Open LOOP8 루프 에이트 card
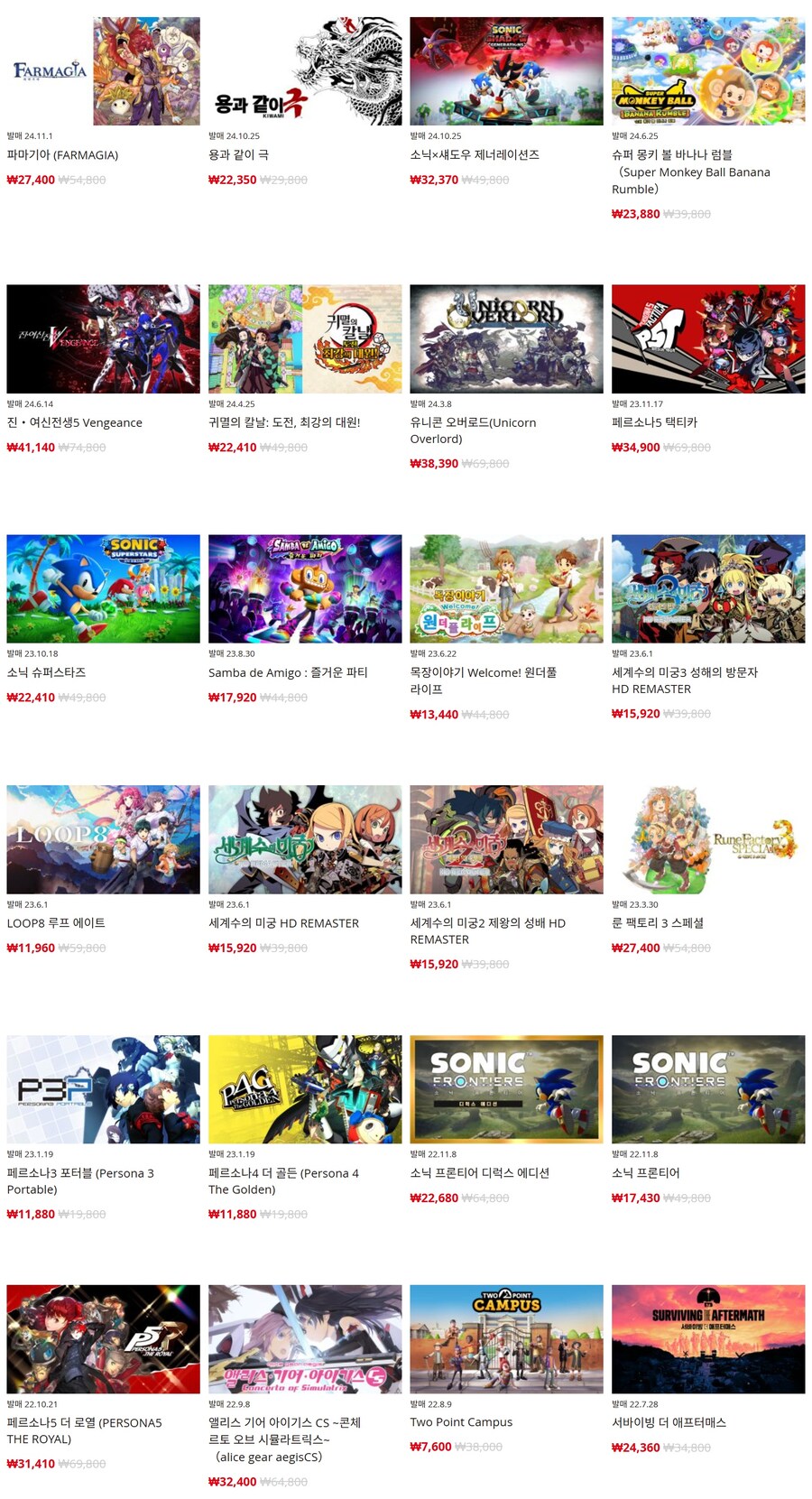812x1499 pixels. [103, 839]
